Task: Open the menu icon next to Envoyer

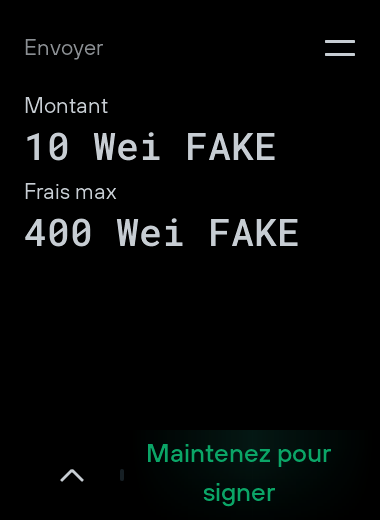Action: (340, 48)
